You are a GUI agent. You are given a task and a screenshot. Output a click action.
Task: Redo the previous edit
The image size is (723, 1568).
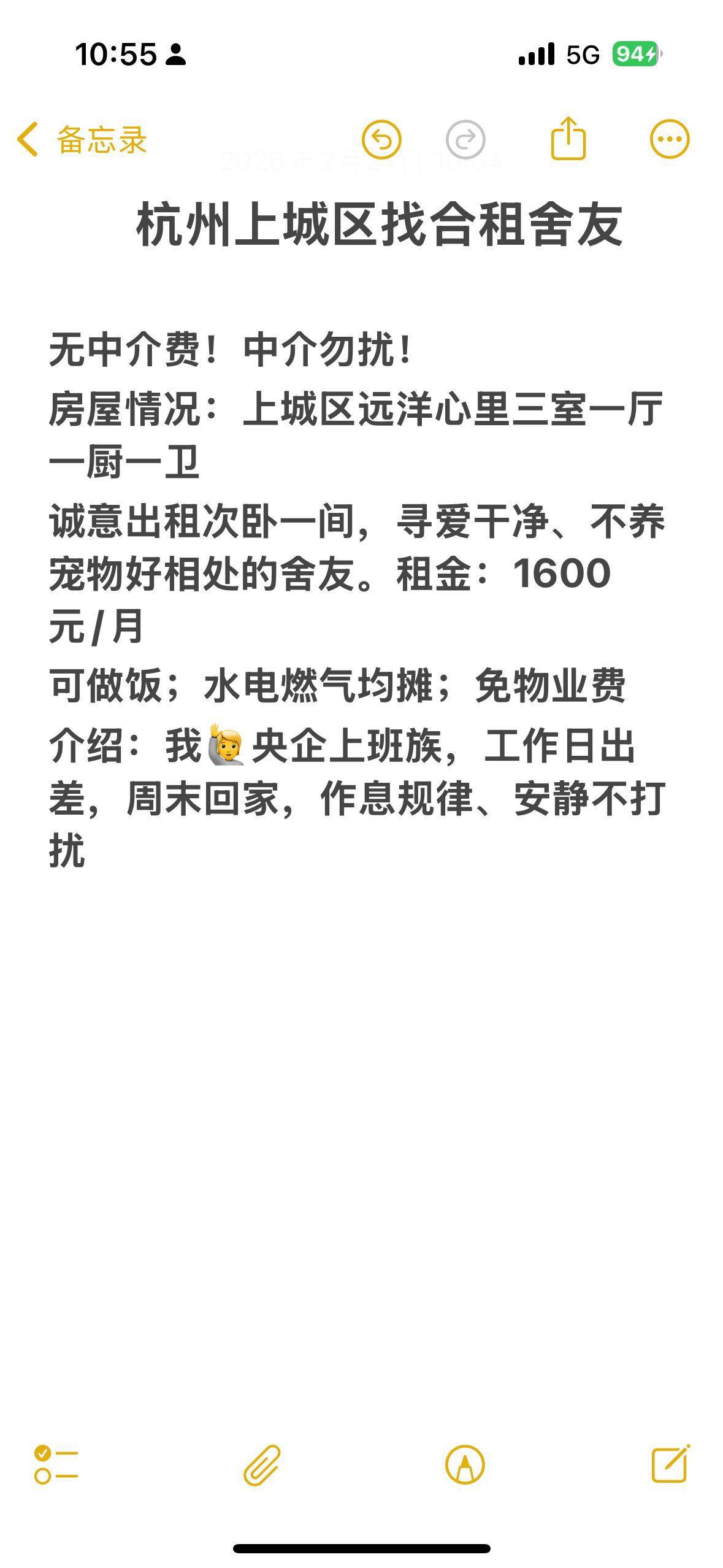tap(465, 140)
